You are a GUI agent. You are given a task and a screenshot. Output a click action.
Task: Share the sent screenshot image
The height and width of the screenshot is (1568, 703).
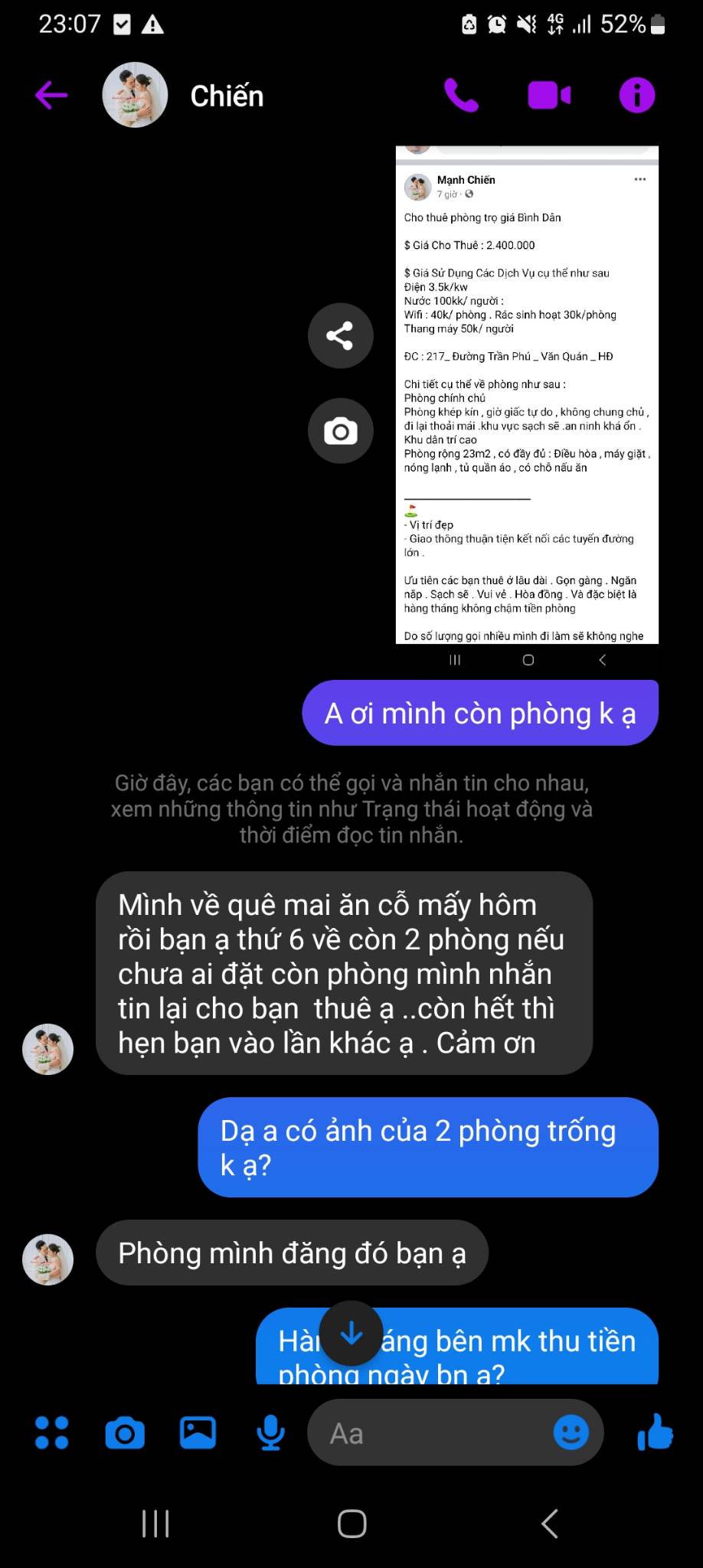click(x=340, y=336)
